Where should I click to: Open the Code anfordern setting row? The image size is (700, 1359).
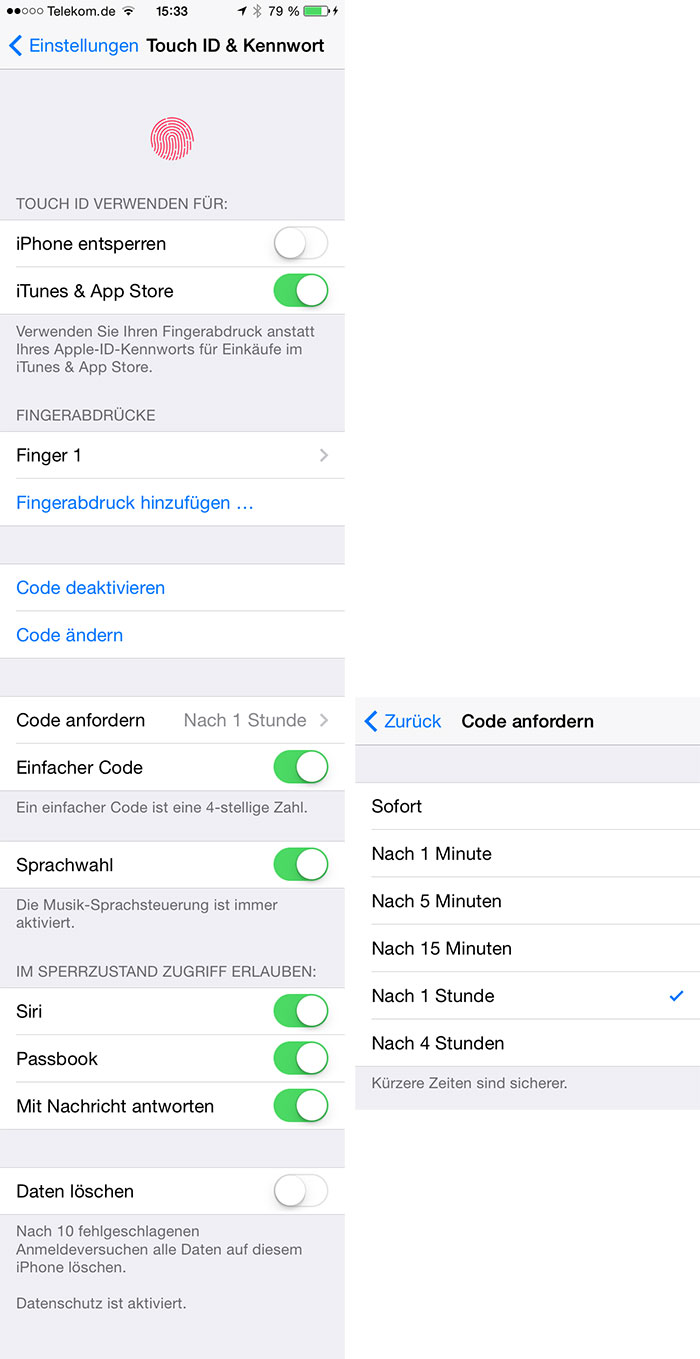coord(172,721)
